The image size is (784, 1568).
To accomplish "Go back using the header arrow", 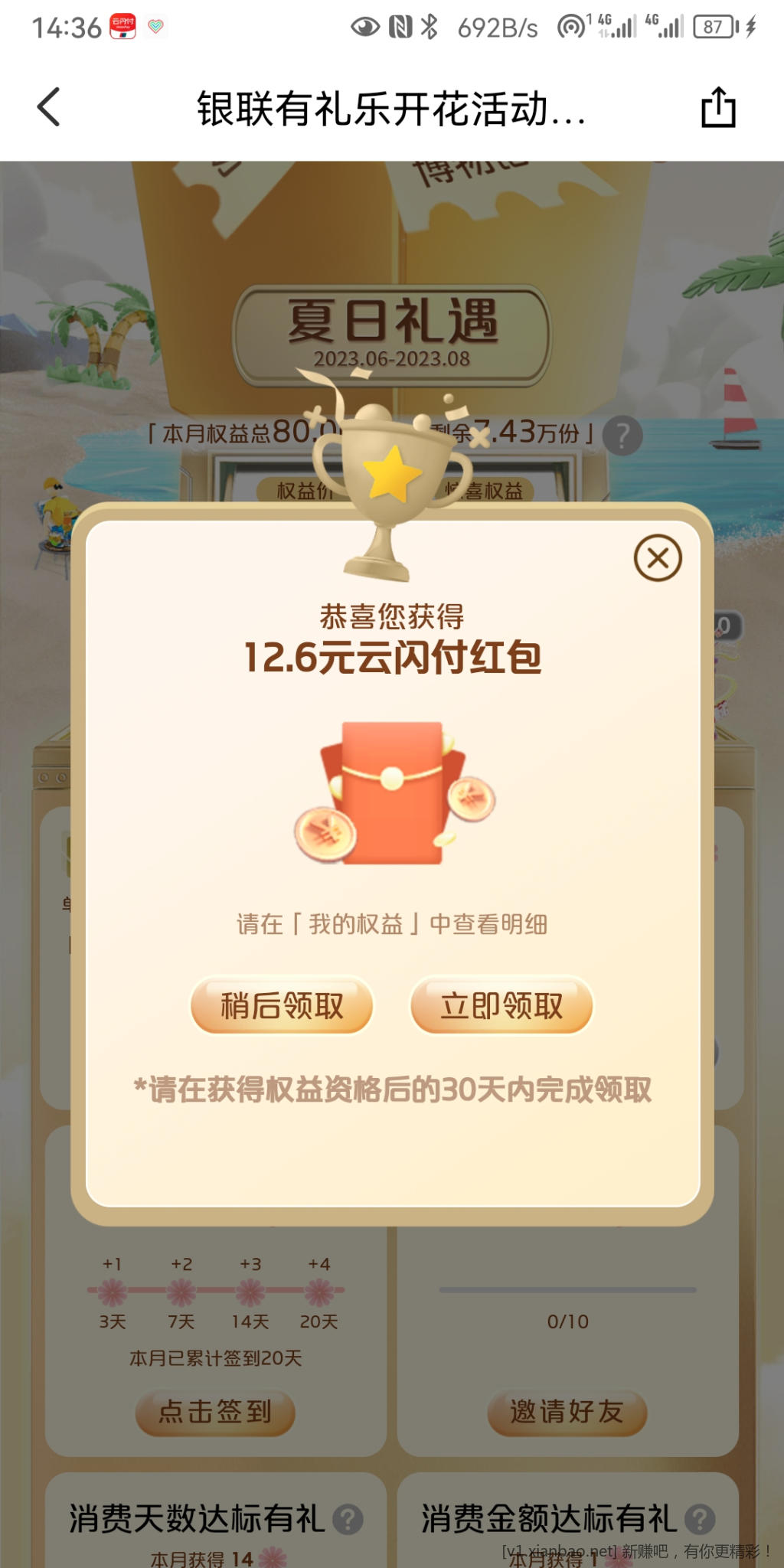I will pyautogui.click(x=49, y=107).
